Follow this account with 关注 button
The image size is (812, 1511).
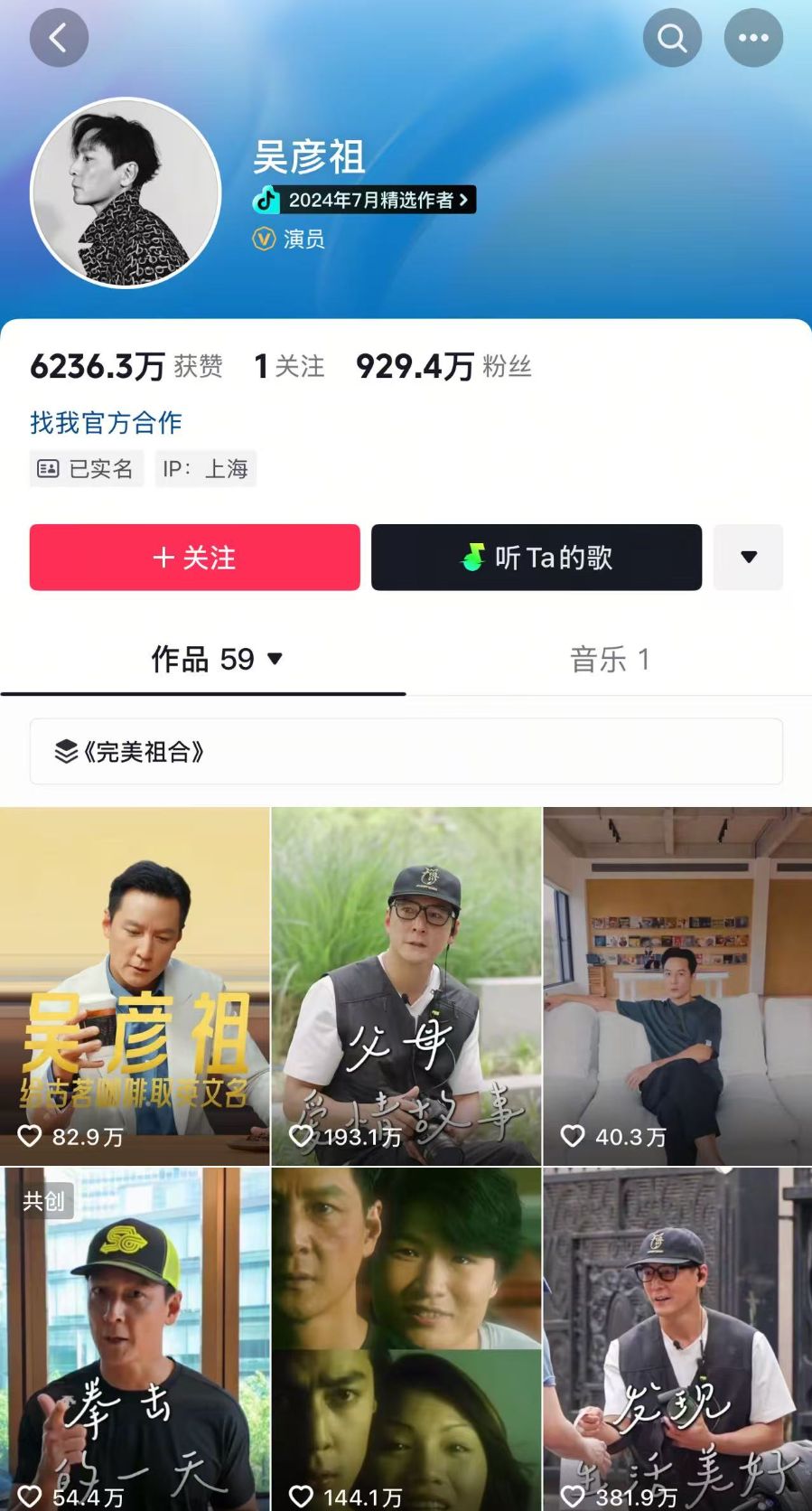194,558
